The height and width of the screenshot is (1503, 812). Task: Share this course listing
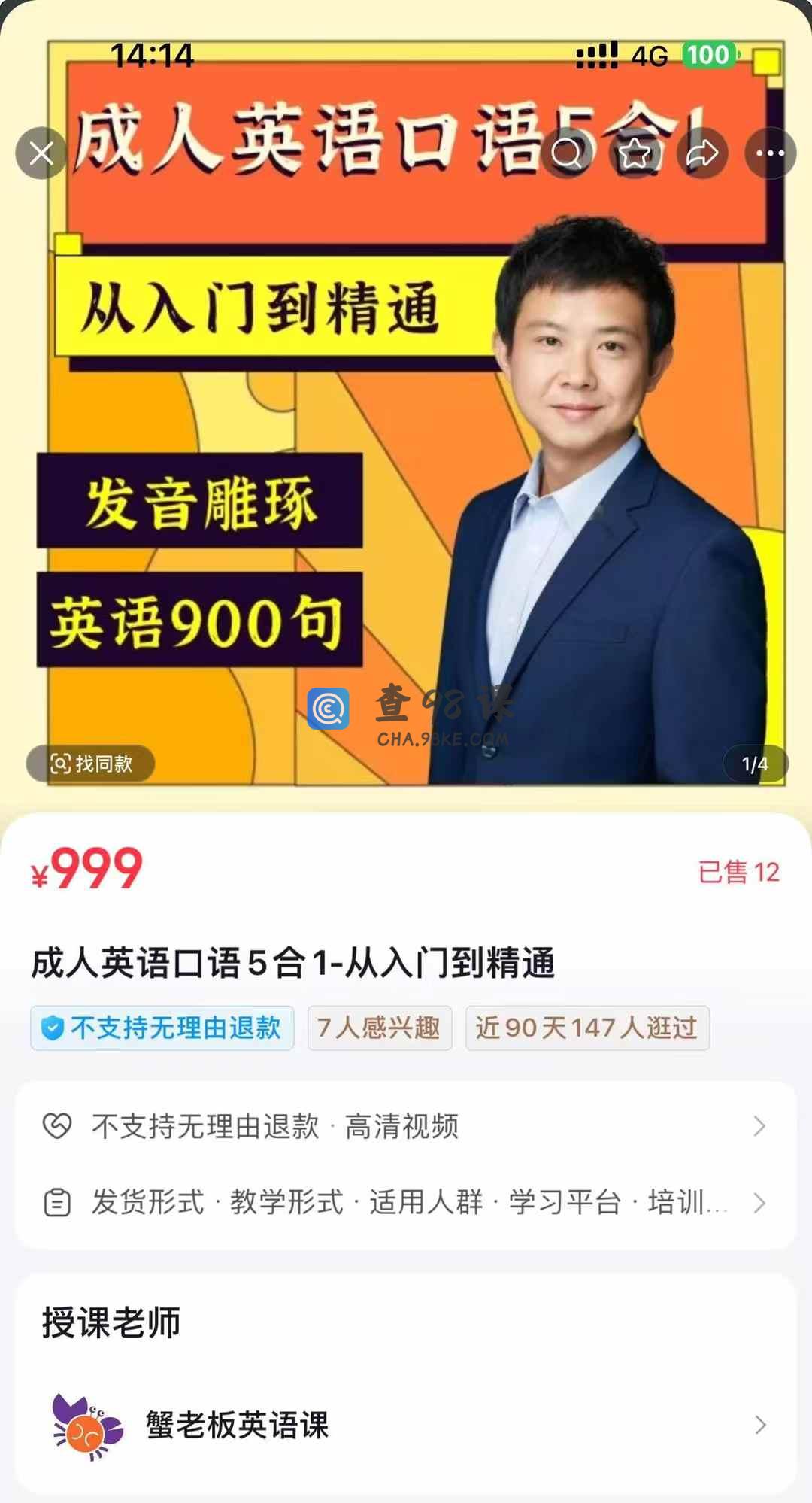[x=702, y=153]
